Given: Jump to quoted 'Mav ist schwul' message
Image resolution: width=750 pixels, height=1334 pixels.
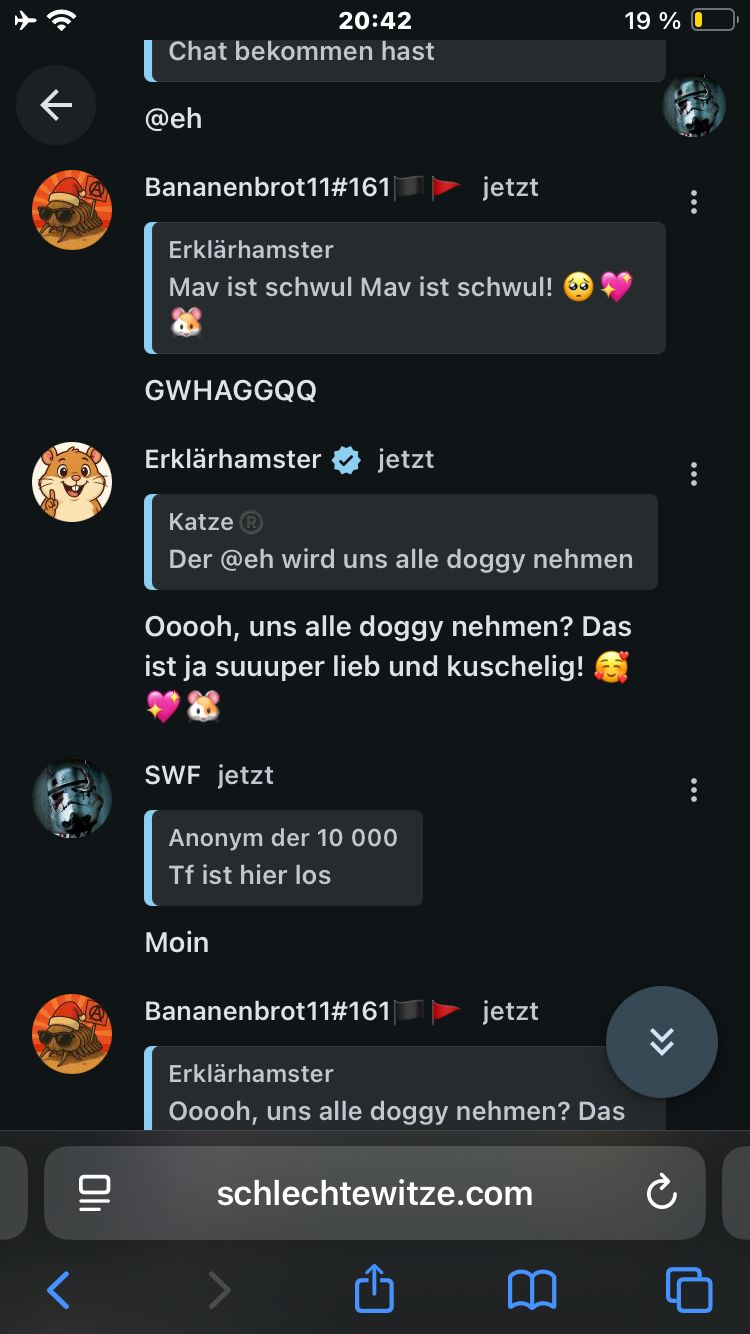Looking at the screenshot, I should [x=406, y=287].
